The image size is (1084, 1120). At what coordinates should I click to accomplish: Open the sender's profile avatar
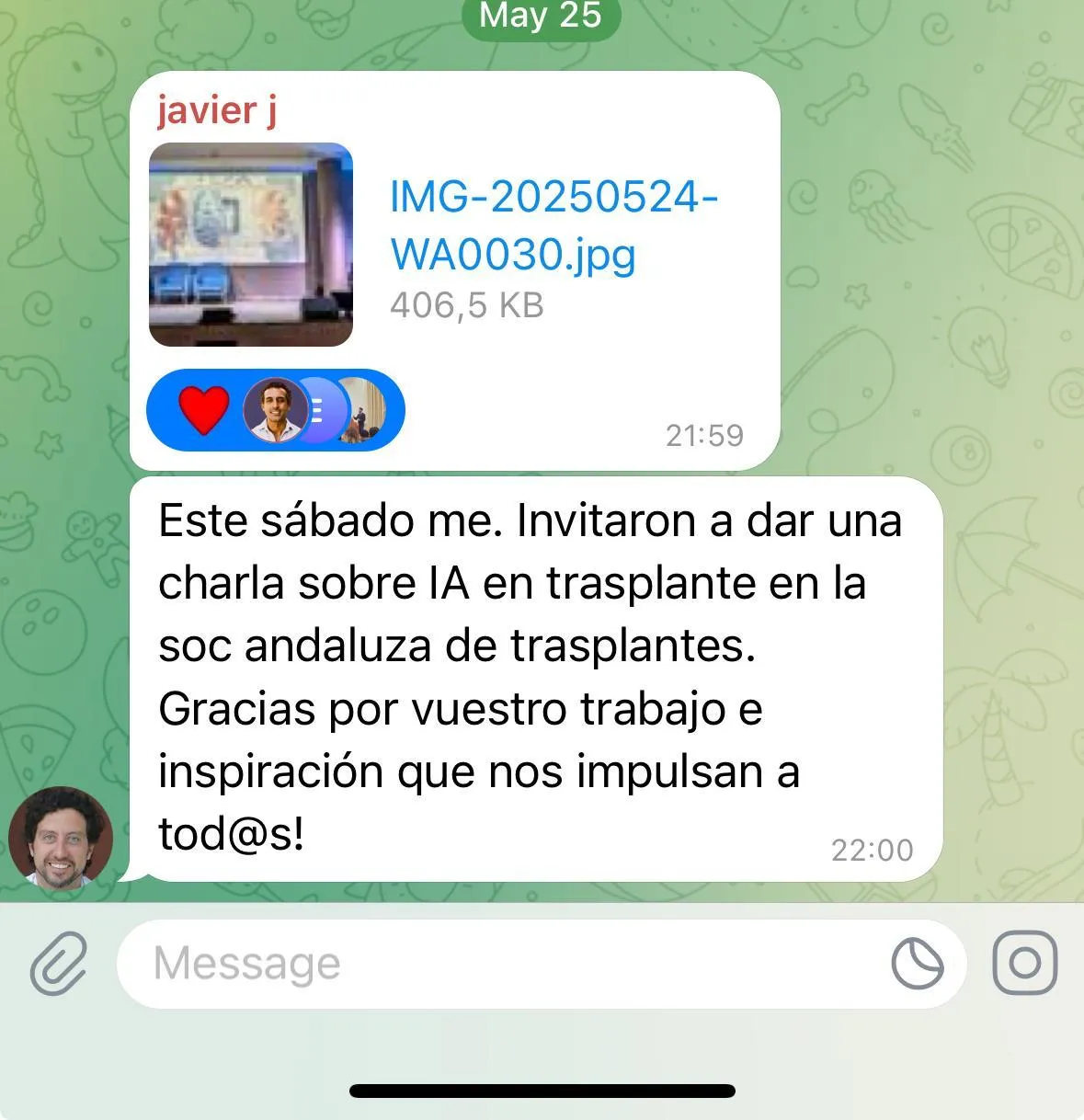(x=61, y=838)
